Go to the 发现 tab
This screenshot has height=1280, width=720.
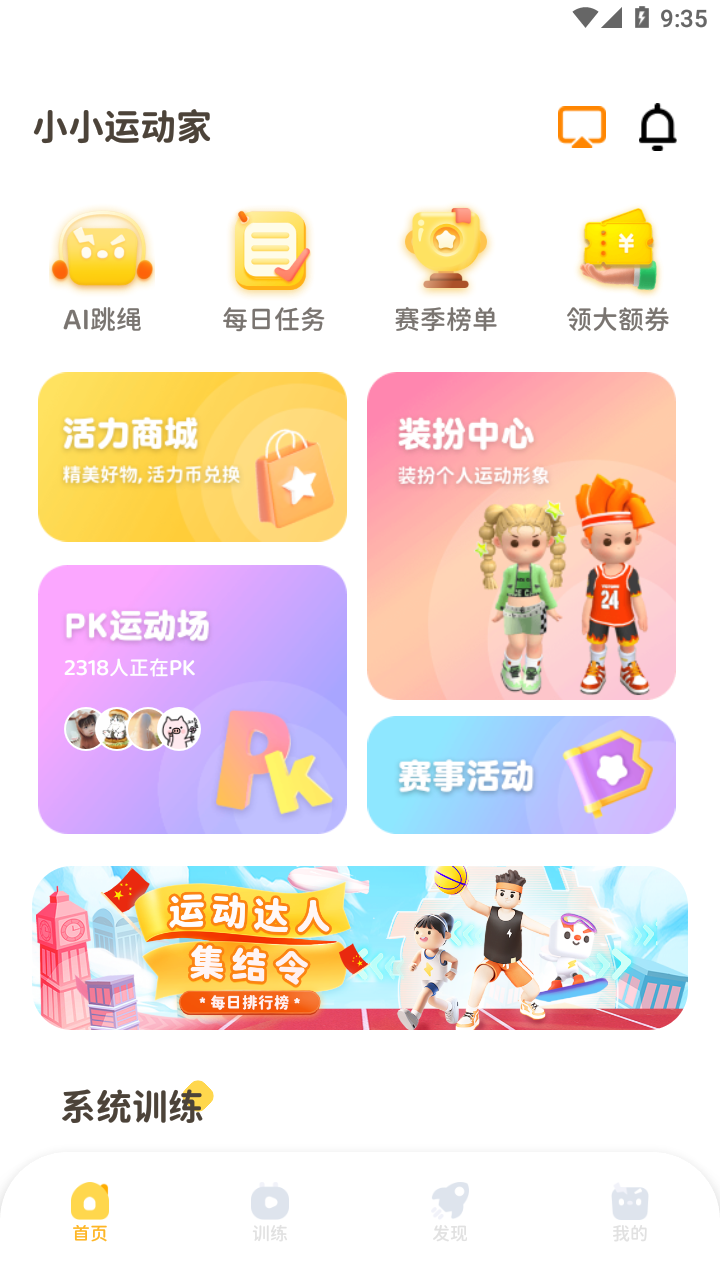[450, 1212]
